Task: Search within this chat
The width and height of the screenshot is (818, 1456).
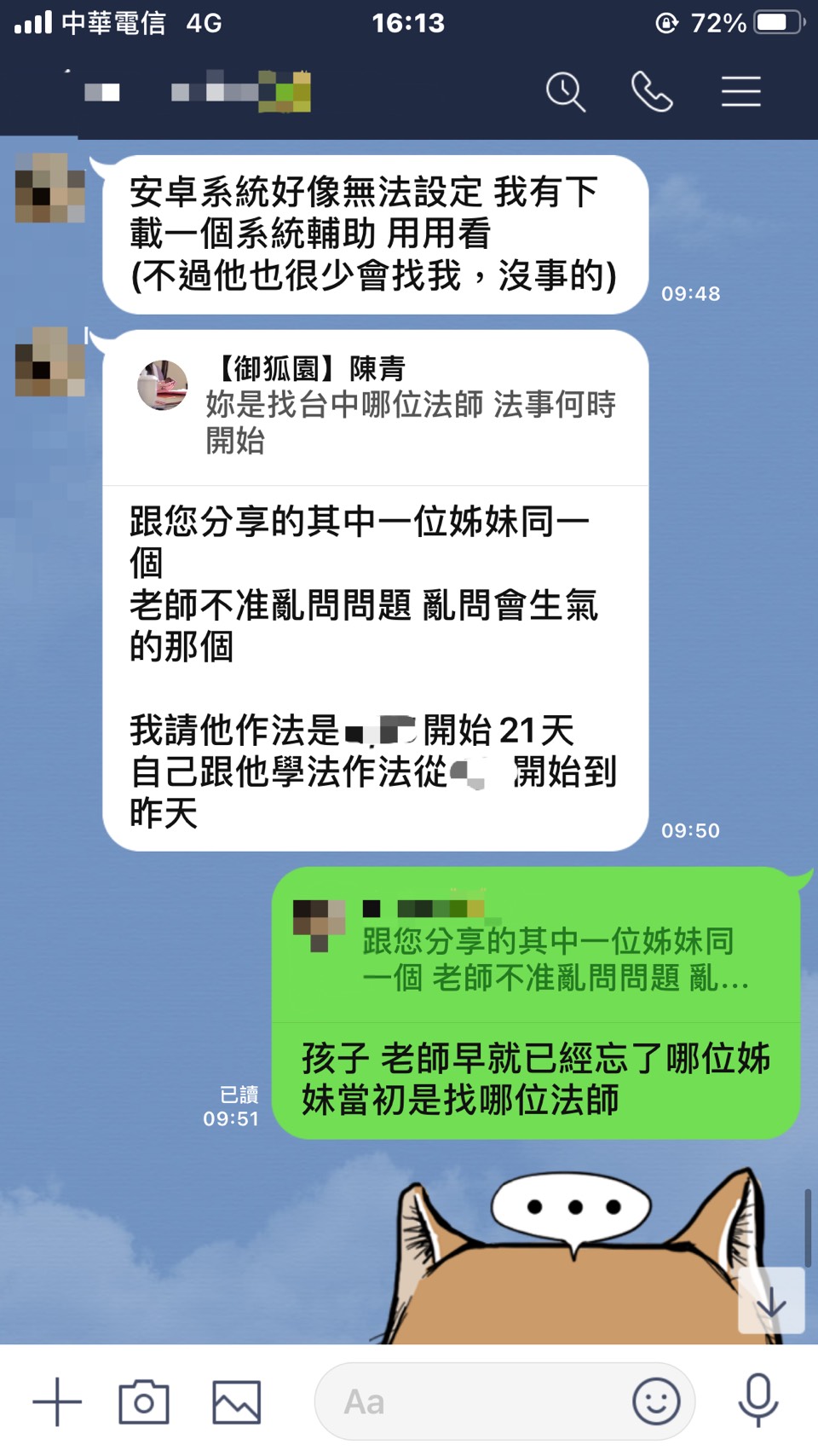Action: pos(566,92)
